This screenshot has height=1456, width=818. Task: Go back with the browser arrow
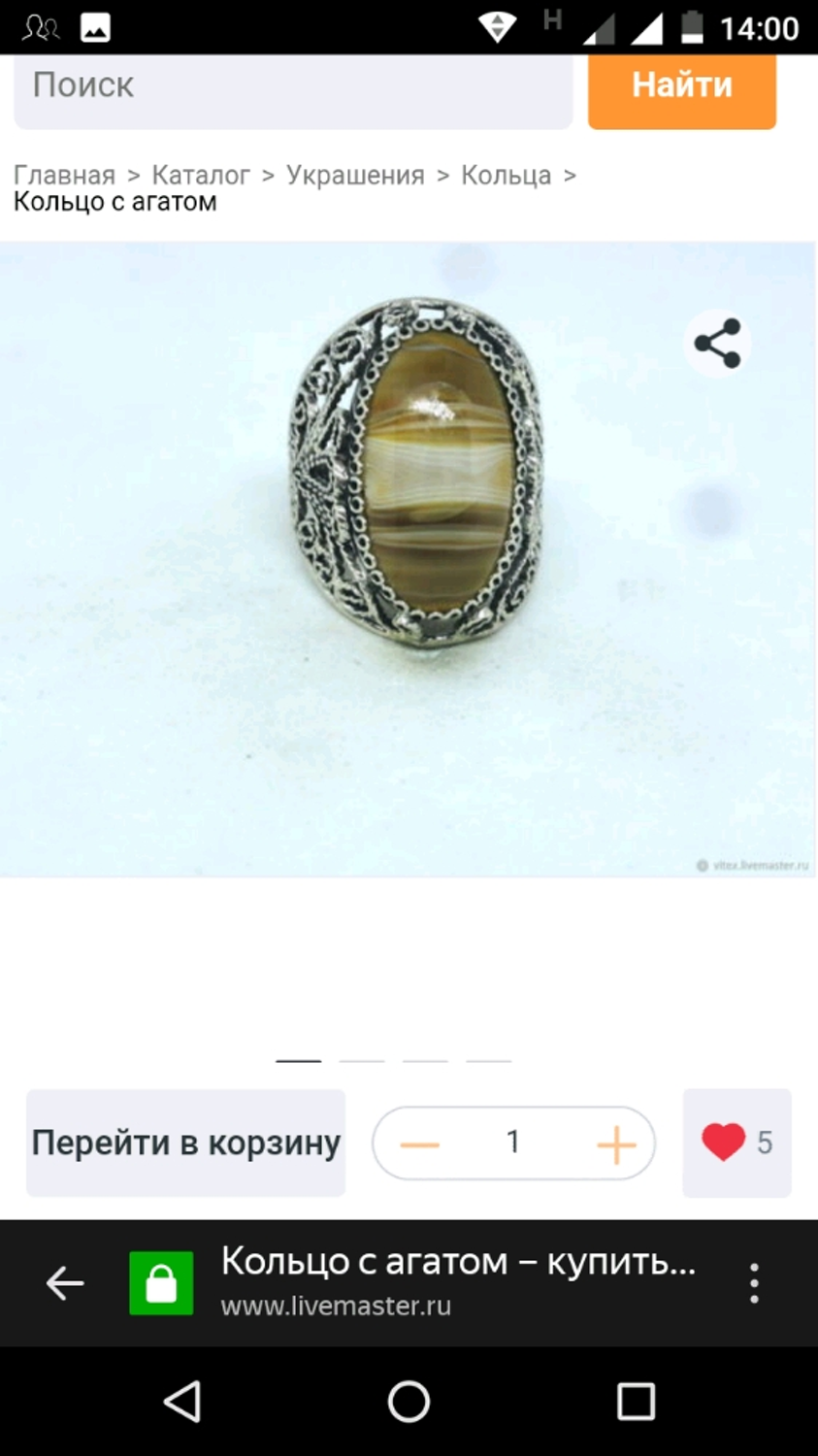tap(65, 1283)
